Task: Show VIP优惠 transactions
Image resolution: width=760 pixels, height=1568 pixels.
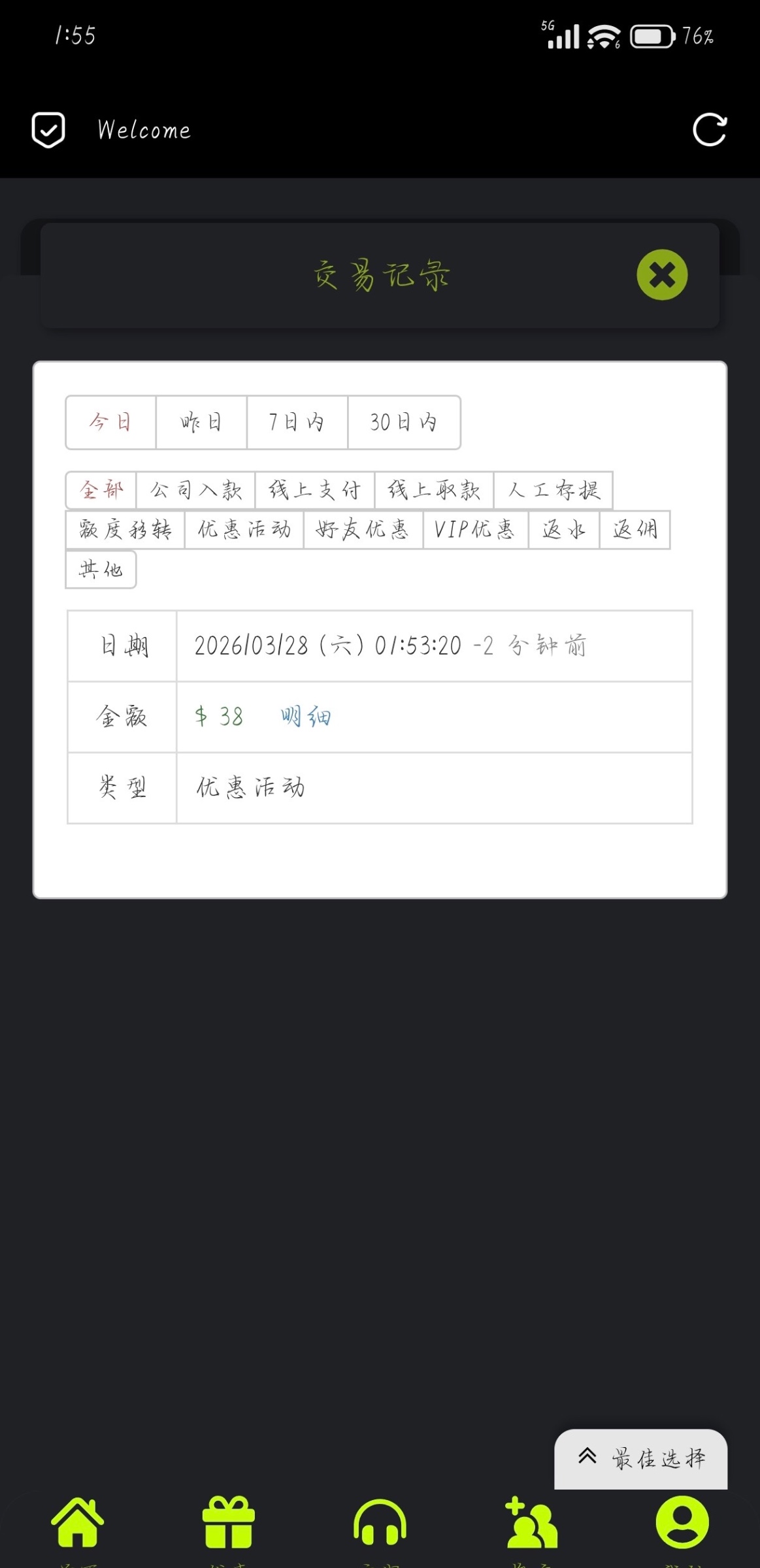Action: tap(475, 530)
